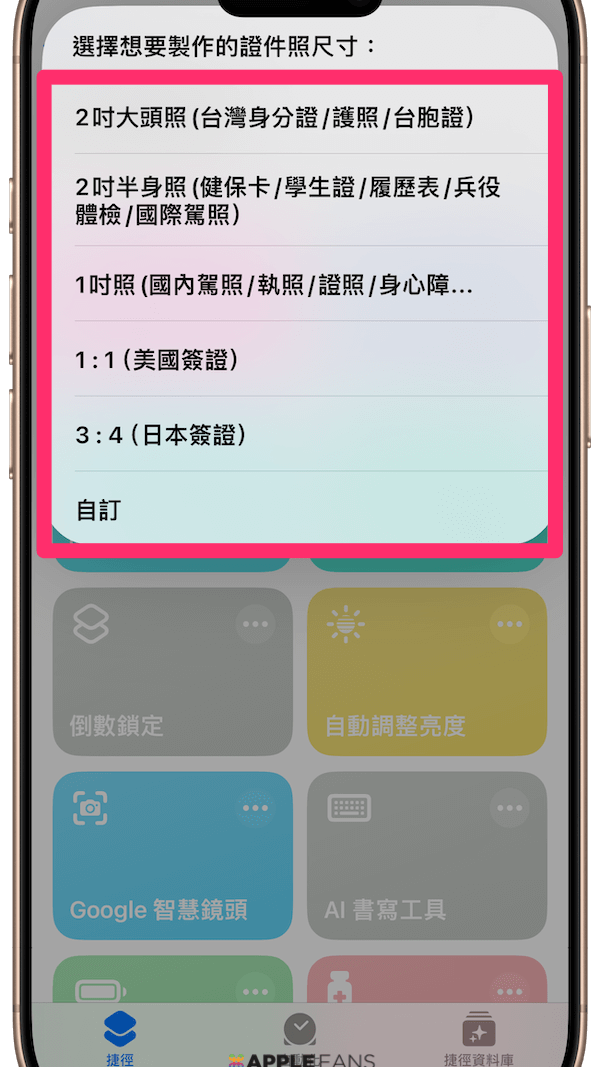This screenshot has width=600, height=1067.
Task: Select 2吋大頭照 (台灣身分證/護照/台胞證)
Action: pos(300,118)
